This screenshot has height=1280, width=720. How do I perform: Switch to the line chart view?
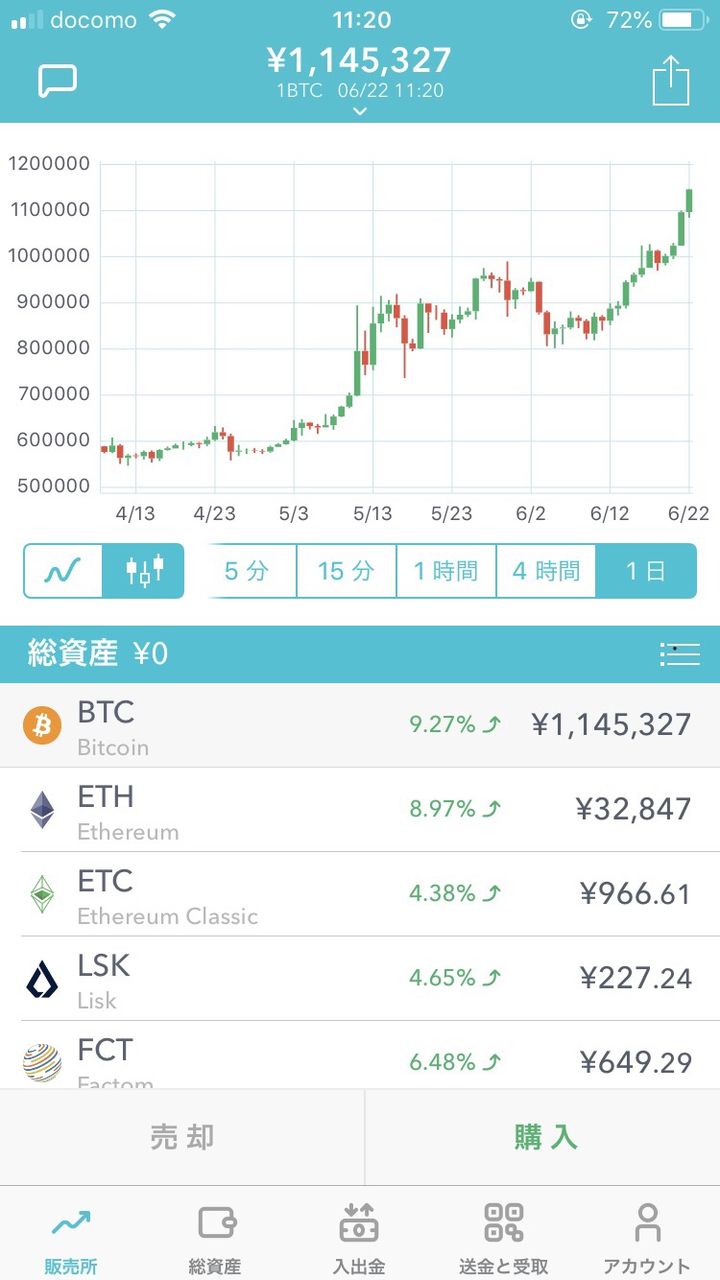coord(63,571)
